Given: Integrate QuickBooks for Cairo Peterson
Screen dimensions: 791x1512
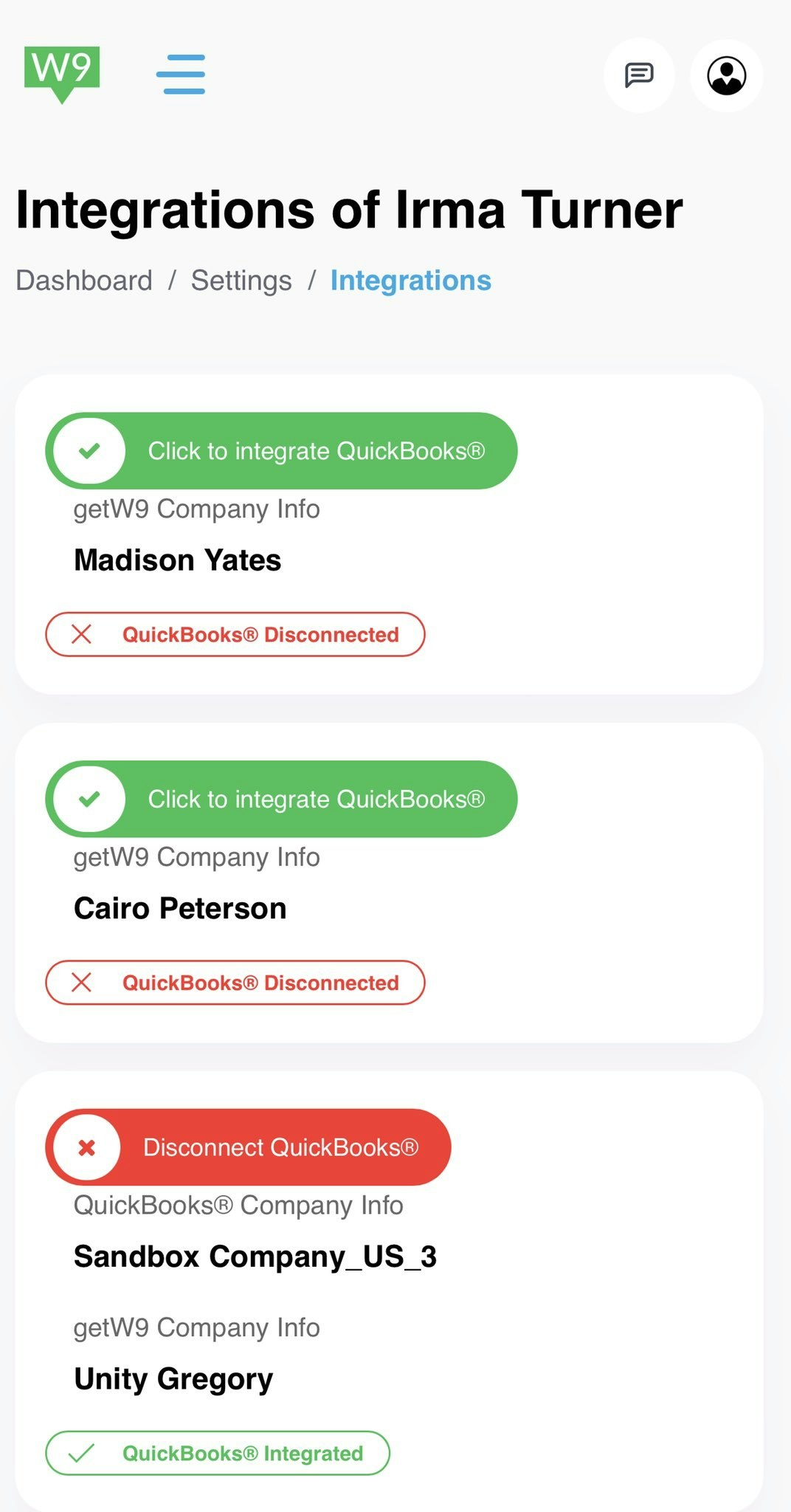Looking at the screenshot, I should (281, 799).
